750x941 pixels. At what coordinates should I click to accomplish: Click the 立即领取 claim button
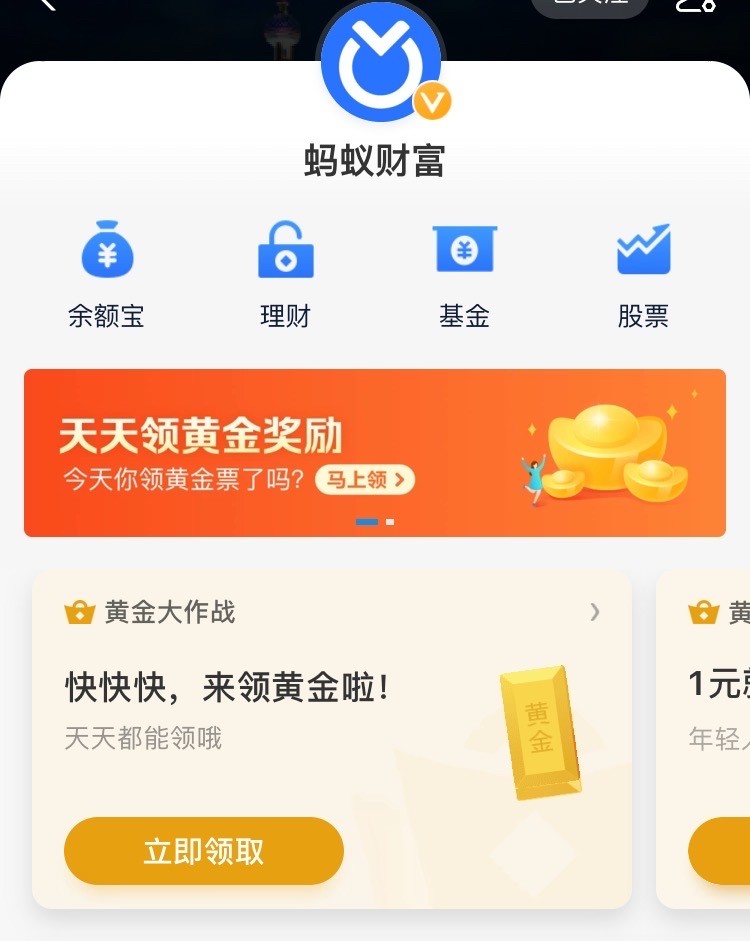(x=203, y=850)
